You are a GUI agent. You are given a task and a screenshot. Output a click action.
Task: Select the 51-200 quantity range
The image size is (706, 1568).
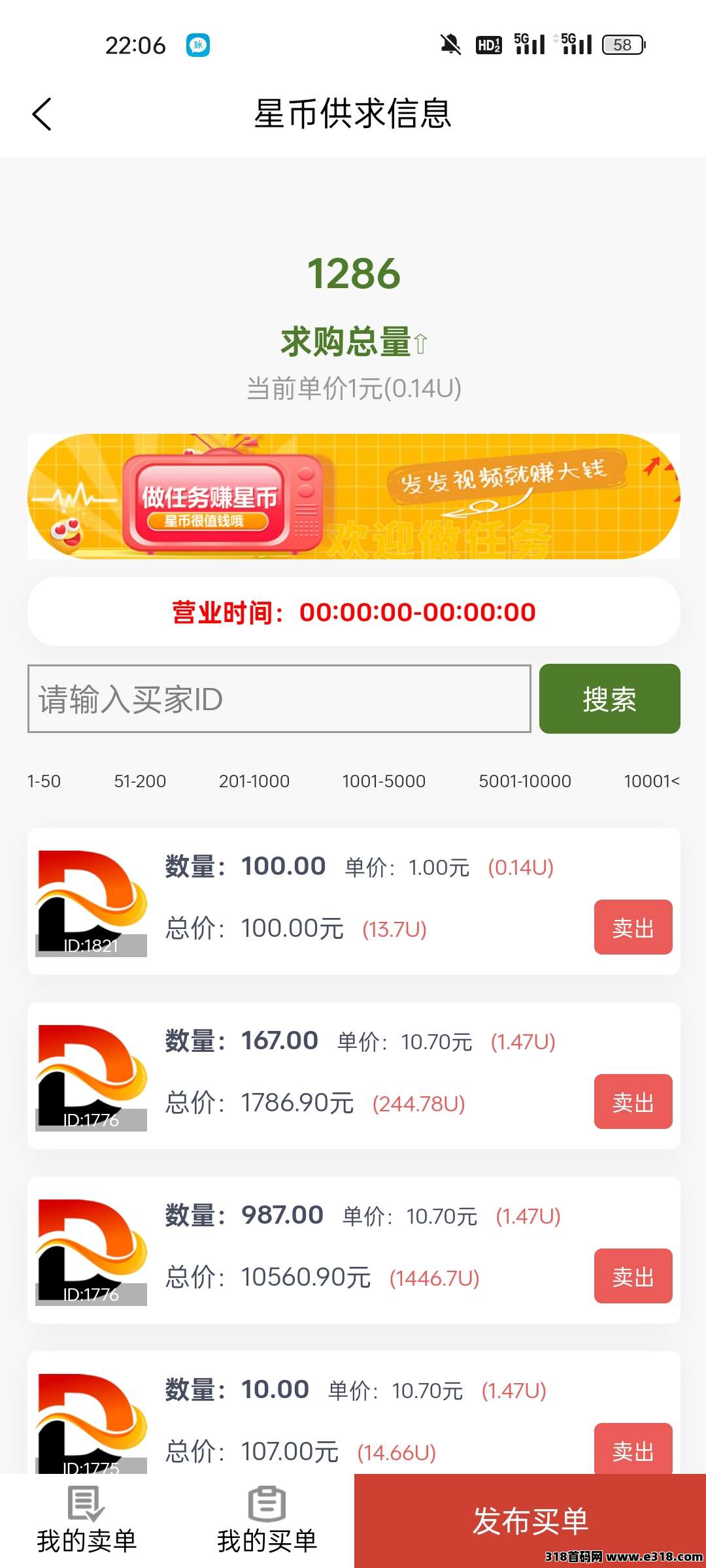coord(140,781)
